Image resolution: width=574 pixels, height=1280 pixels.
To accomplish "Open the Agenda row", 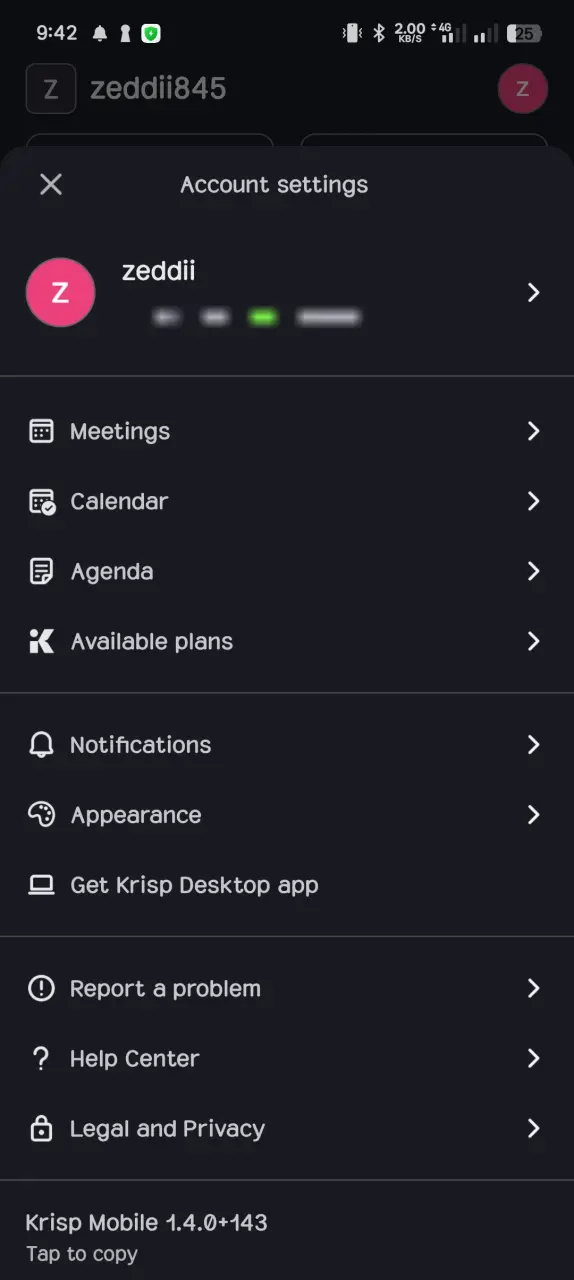I will pos(287,571).
